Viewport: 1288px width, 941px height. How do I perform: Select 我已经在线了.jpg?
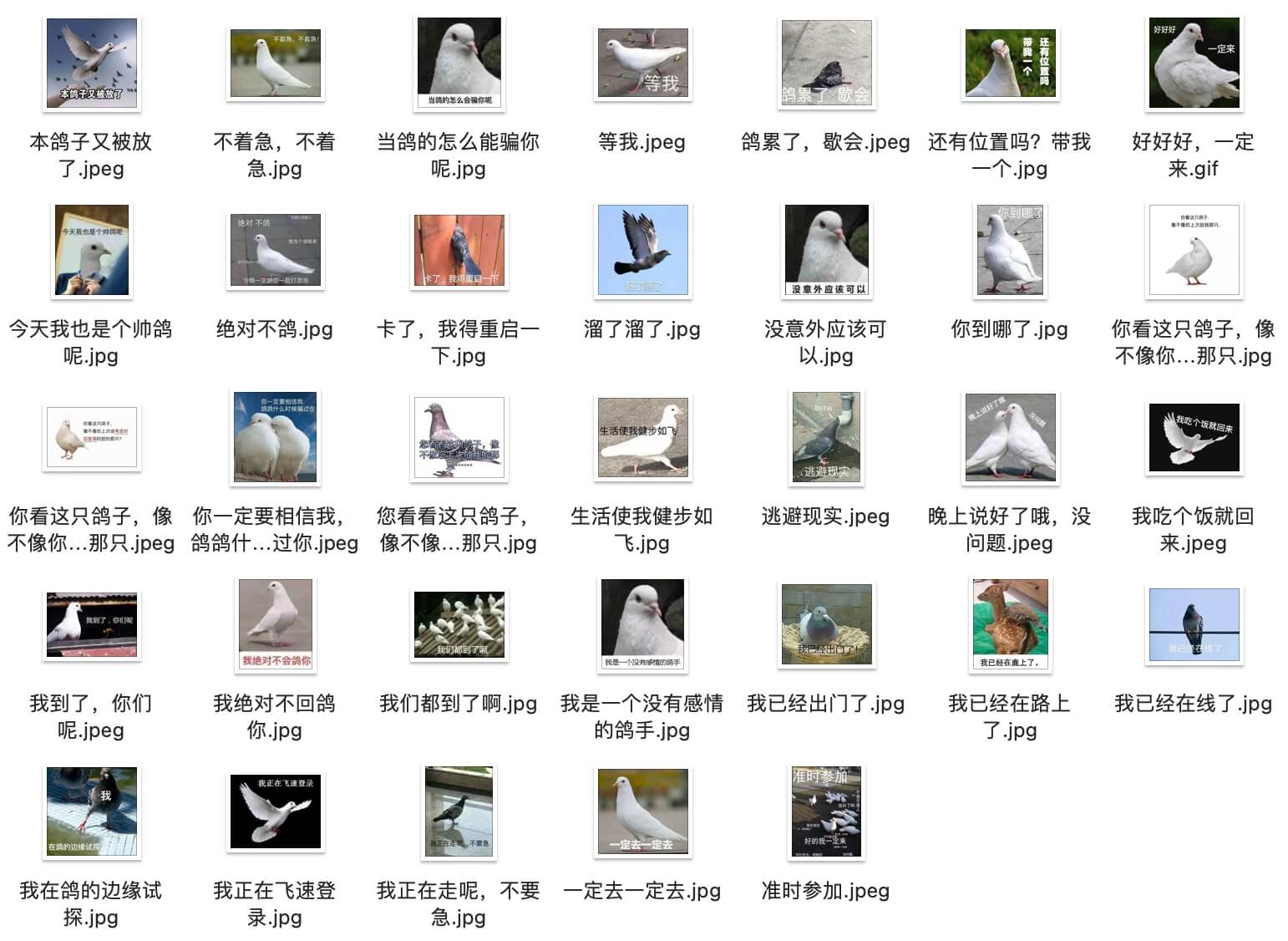point(1194,625)
